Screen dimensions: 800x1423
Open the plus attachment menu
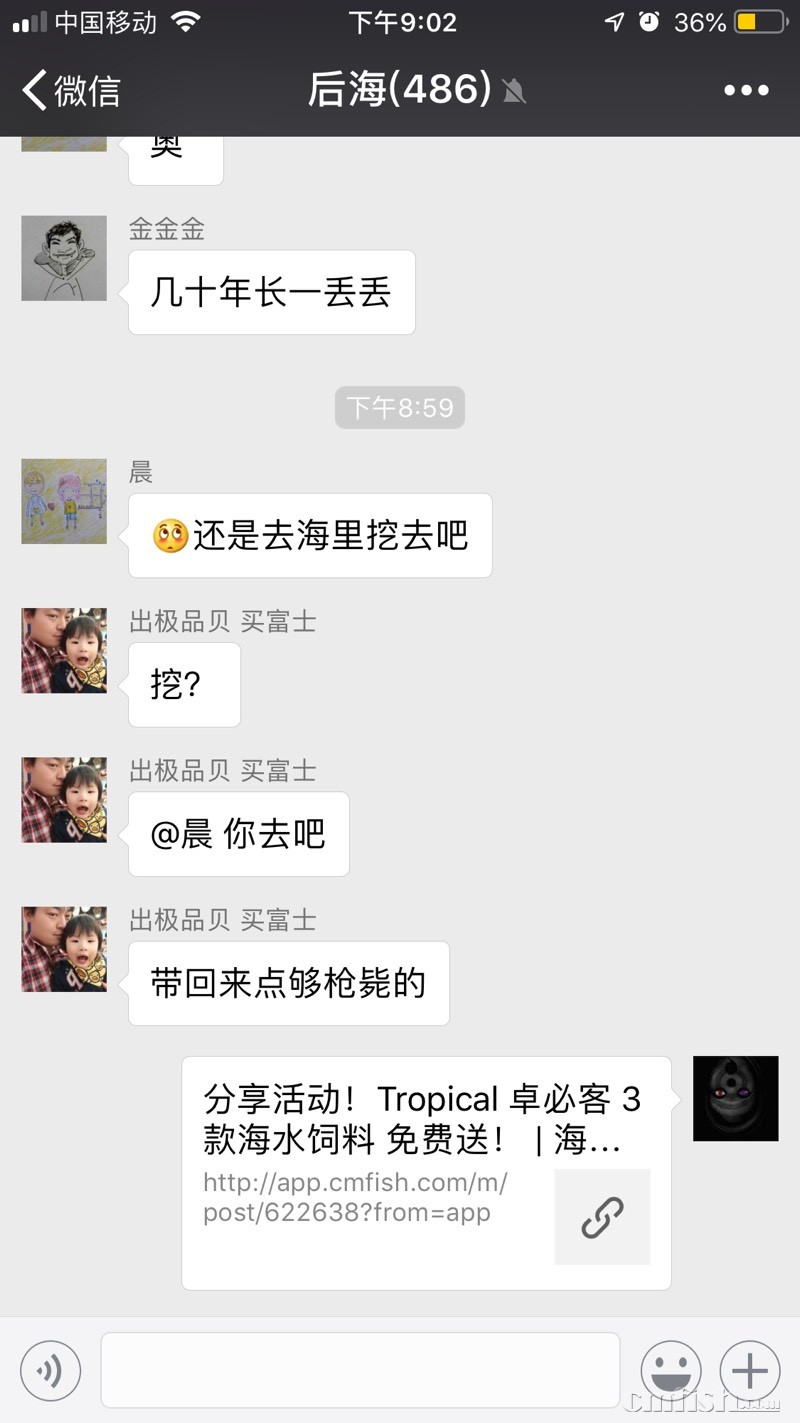point(750,1370)
